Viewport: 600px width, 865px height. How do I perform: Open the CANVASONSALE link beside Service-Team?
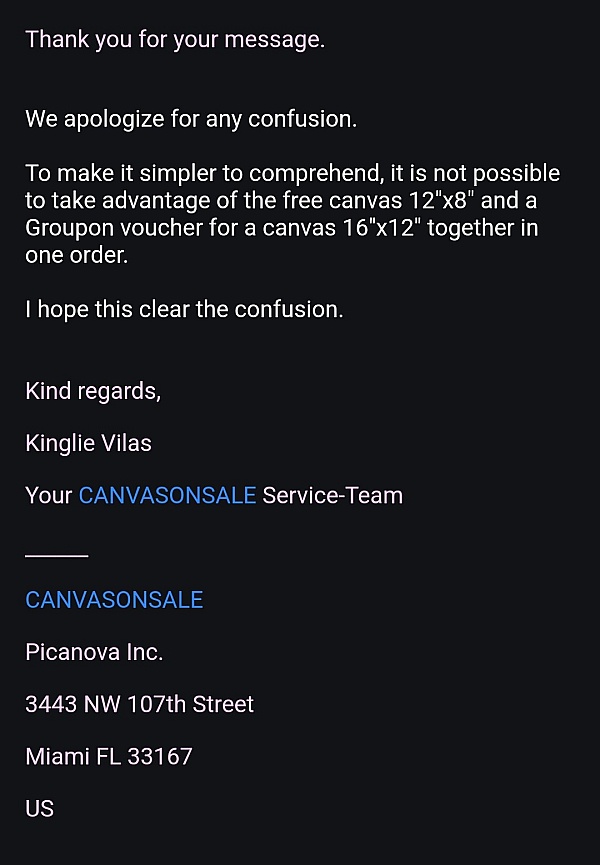pyautogui.click(x=167, y=495)
